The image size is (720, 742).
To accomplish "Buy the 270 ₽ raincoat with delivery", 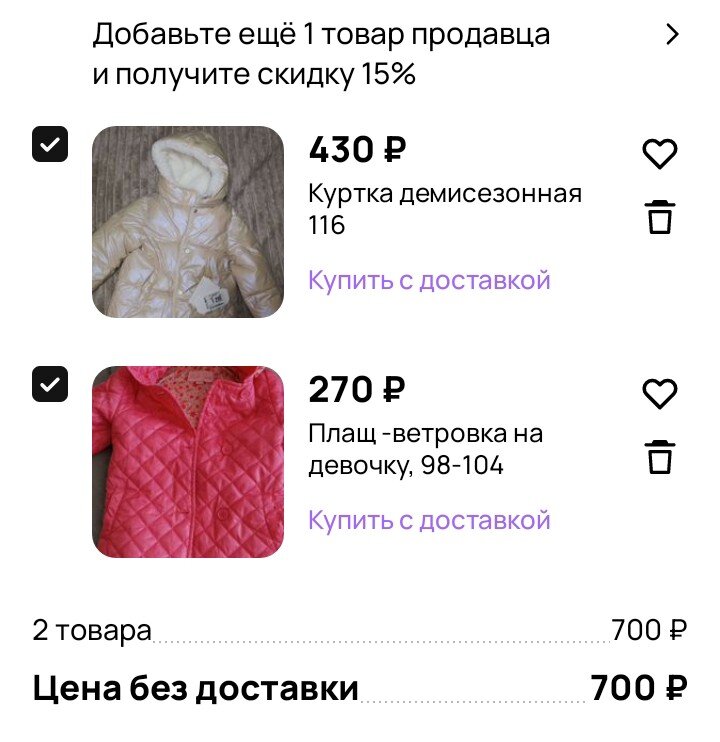I will (429, 520).
